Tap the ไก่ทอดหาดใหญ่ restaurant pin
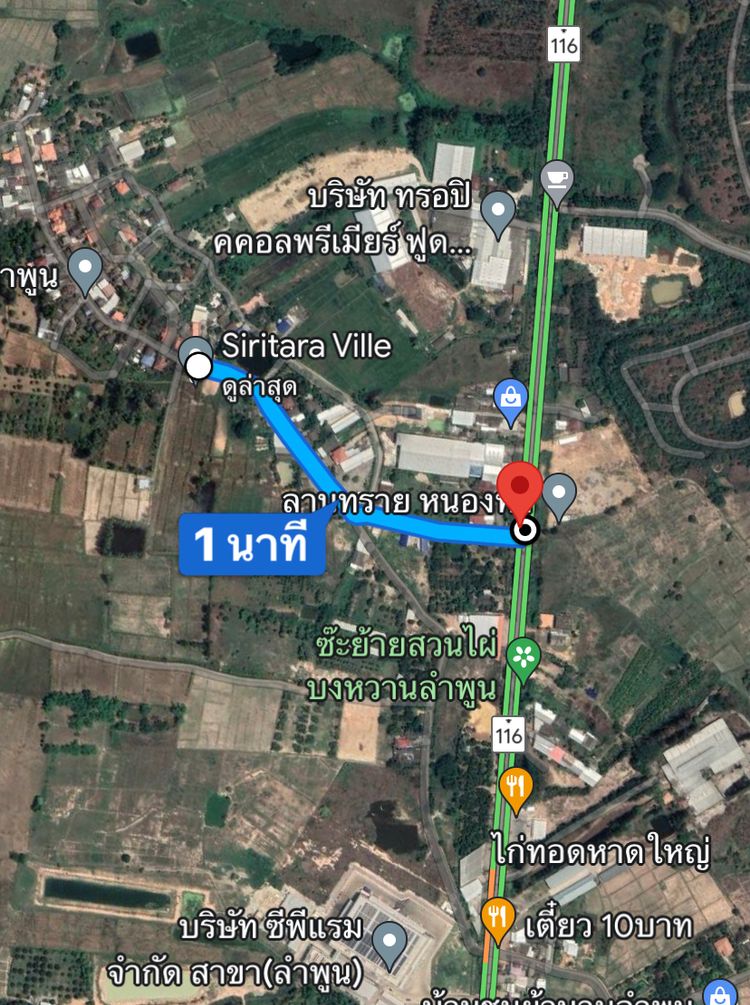The image size is (750, 1005). 516,787
